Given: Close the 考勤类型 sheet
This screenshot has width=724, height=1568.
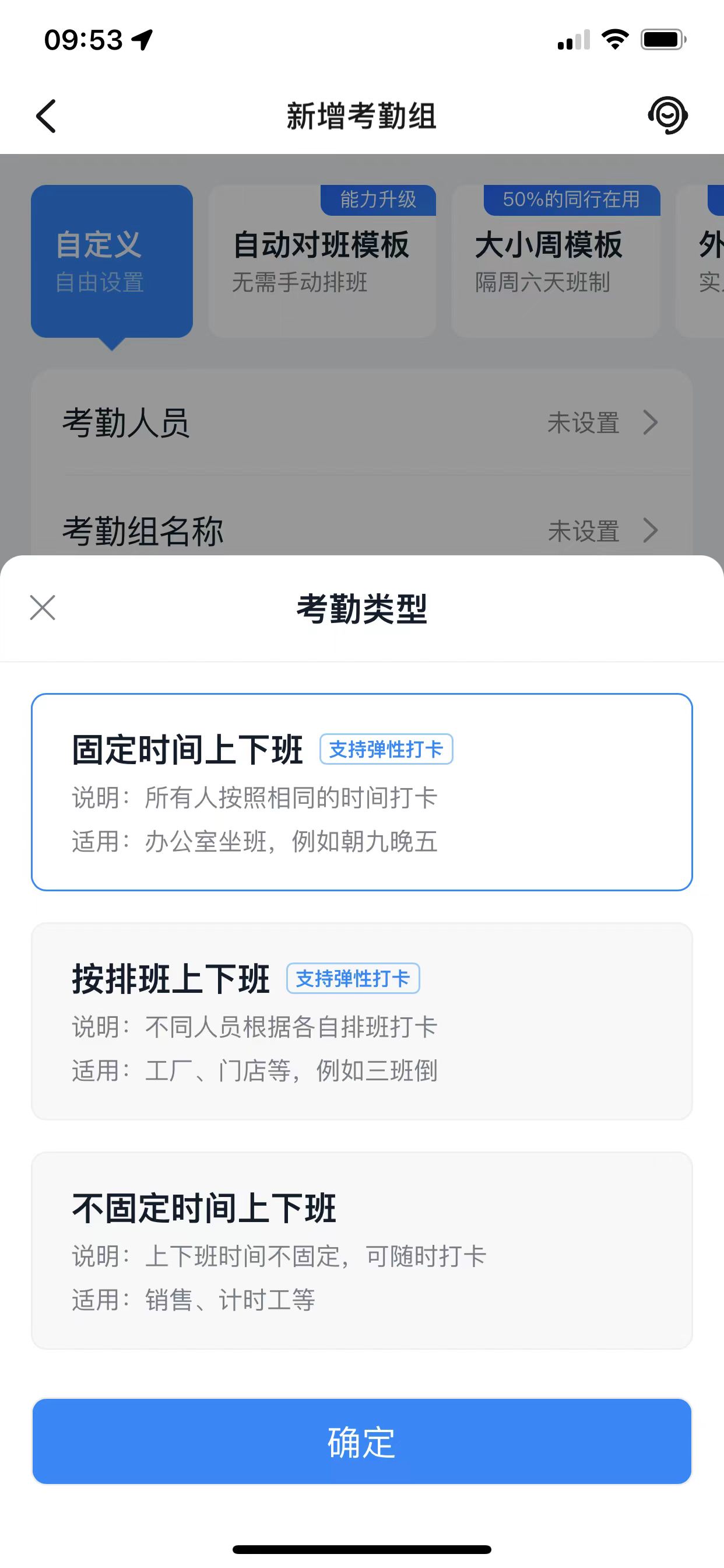Looking at the screenshot, I should 43,607.
